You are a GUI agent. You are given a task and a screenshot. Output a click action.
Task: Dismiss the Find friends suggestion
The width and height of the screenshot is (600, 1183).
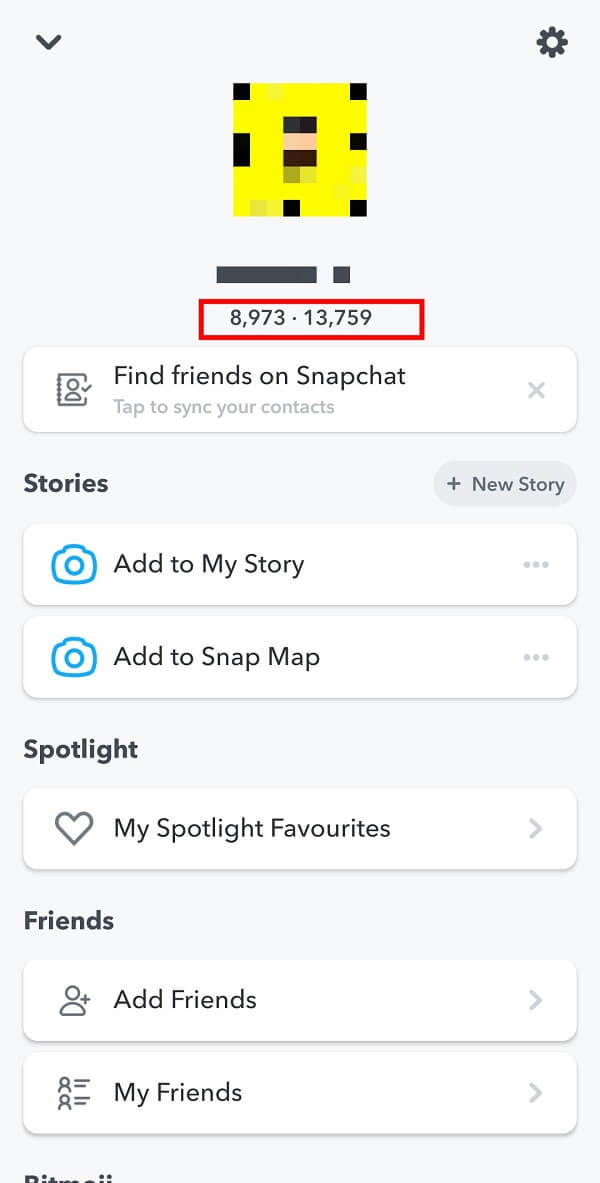point(536,390)
